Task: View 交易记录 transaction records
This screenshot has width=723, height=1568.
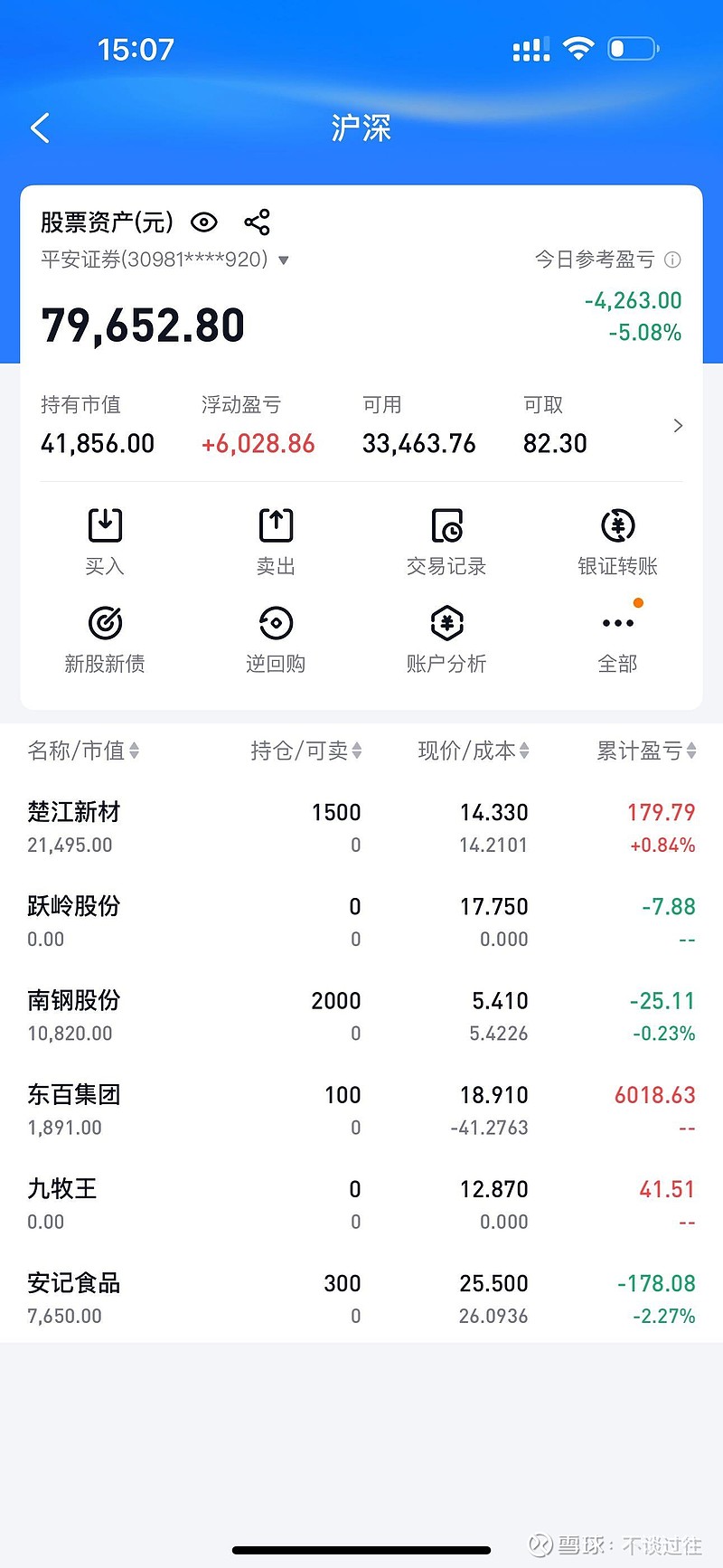Action: coord(446,541)
